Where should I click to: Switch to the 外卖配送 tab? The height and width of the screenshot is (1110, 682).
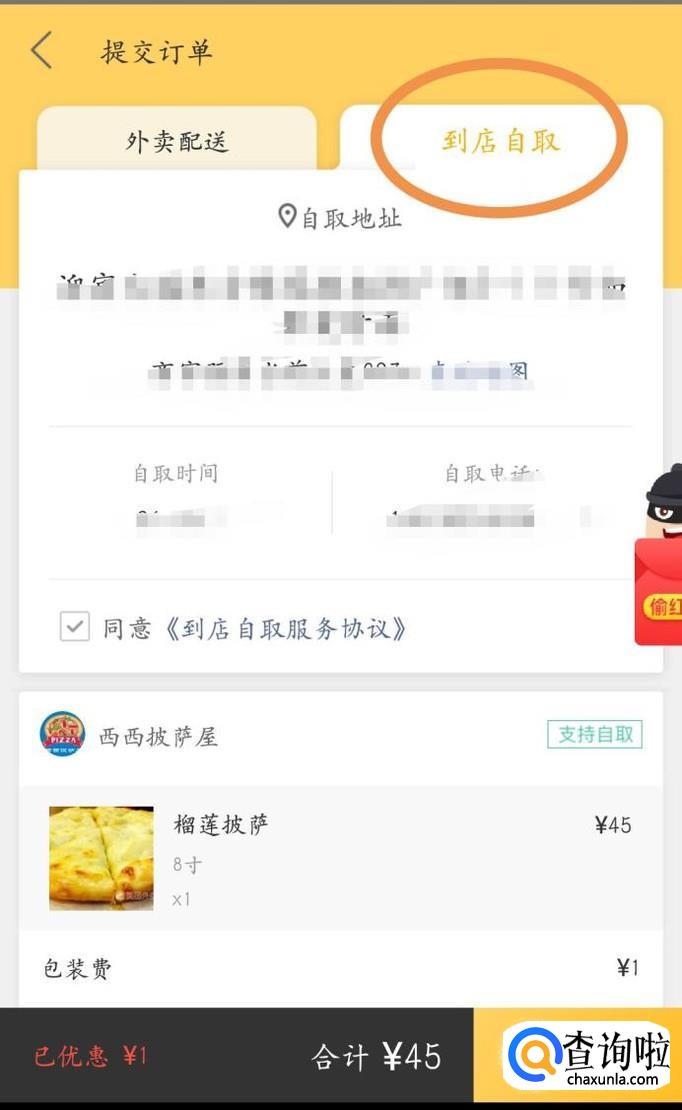177,141
